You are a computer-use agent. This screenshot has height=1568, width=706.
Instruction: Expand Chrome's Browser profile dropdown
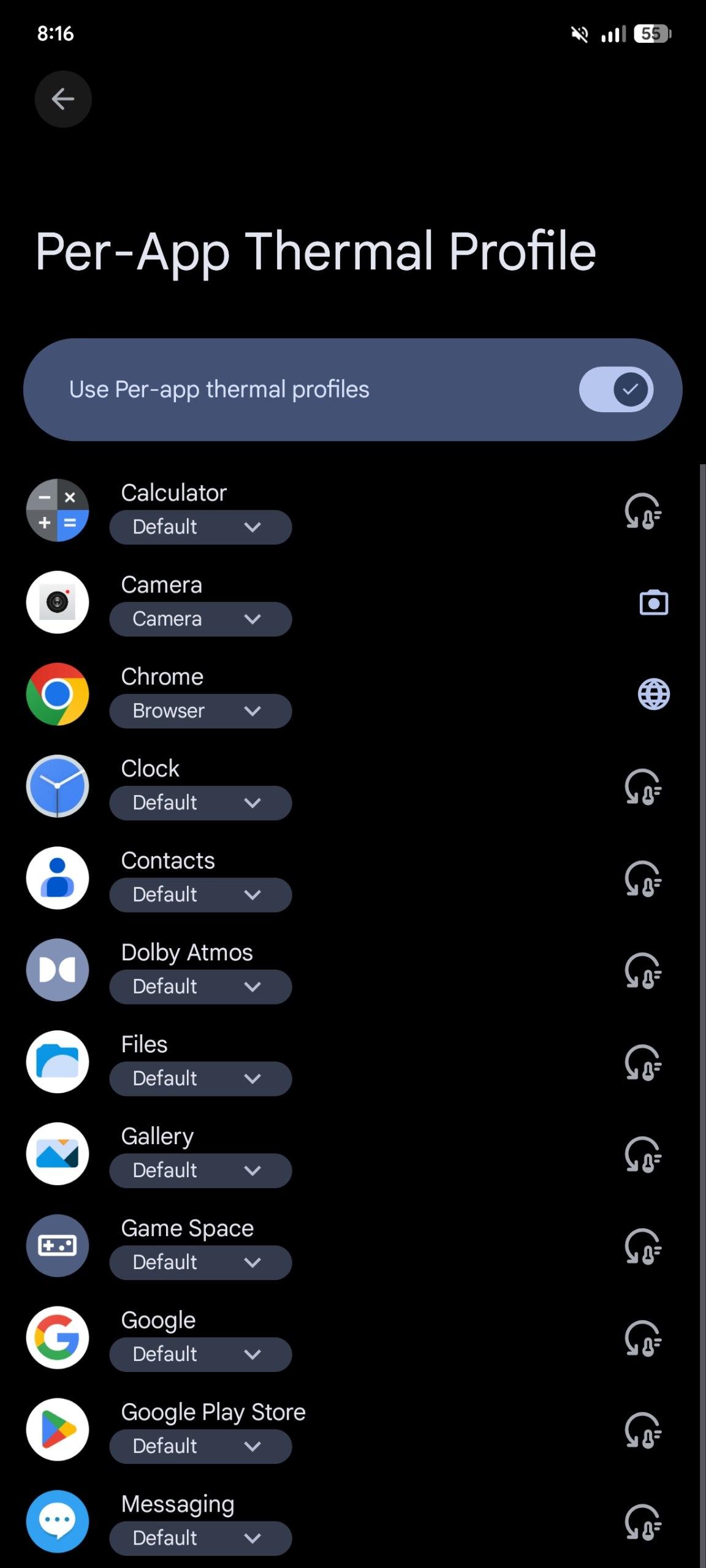[200, 711]
